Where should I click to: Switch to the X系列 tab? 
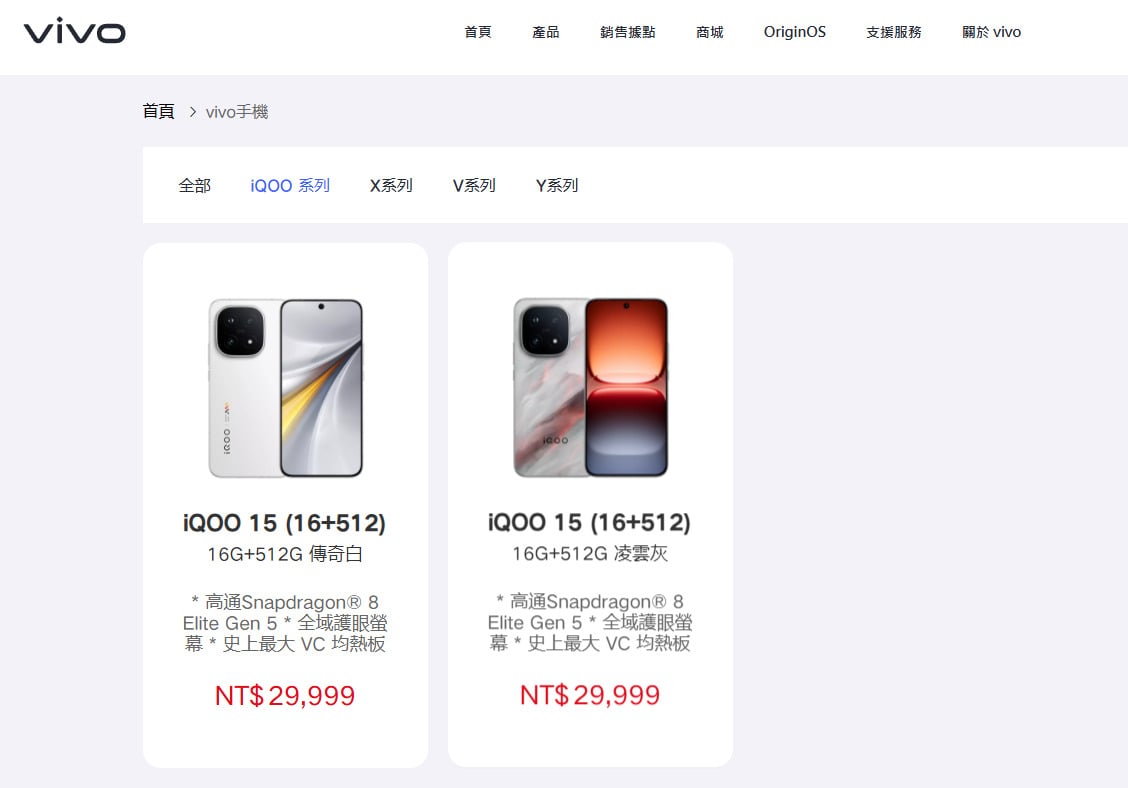tap(391, 185)
